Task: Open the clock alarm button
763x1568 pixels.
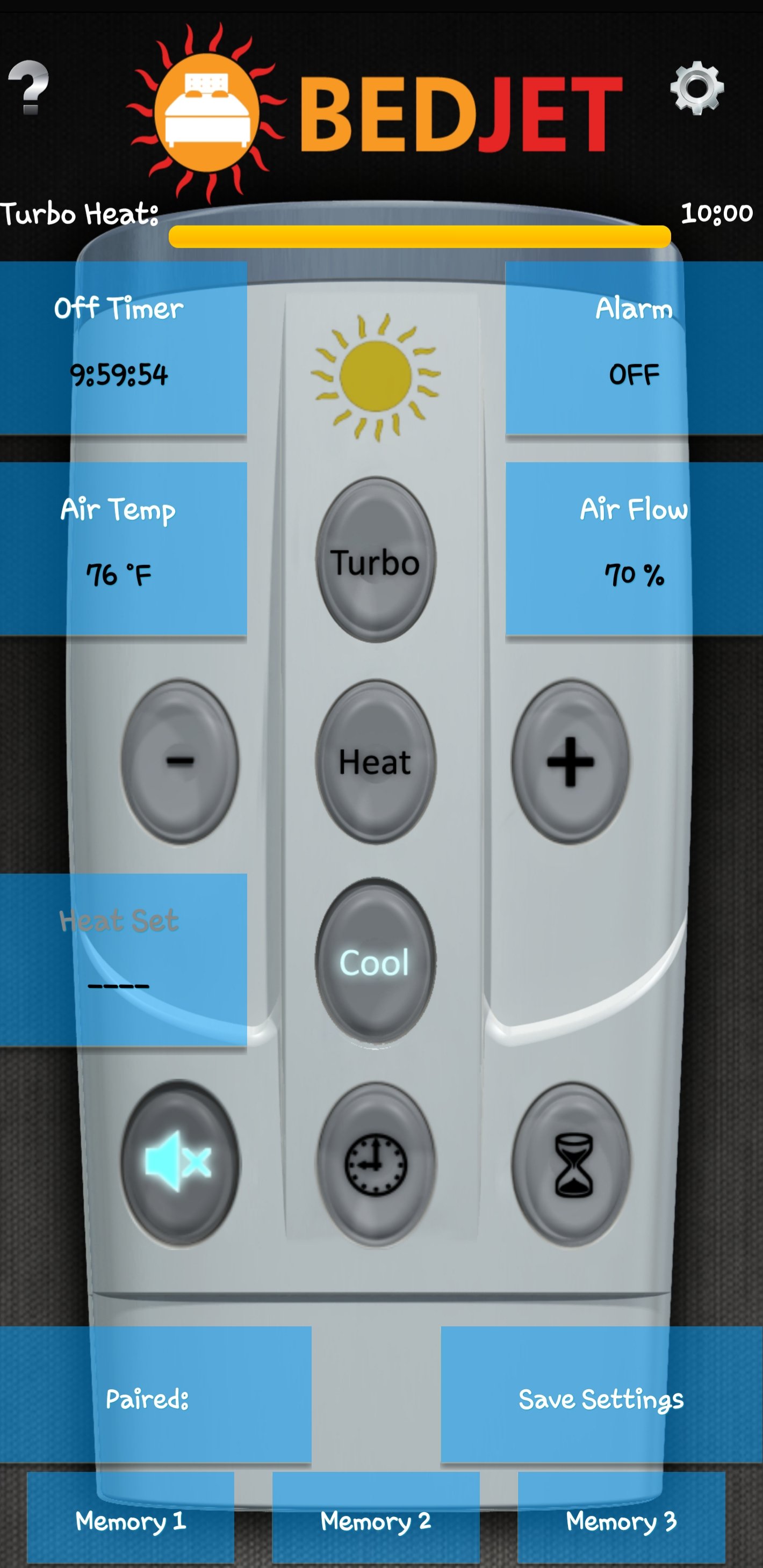Action: (375, 1164)
